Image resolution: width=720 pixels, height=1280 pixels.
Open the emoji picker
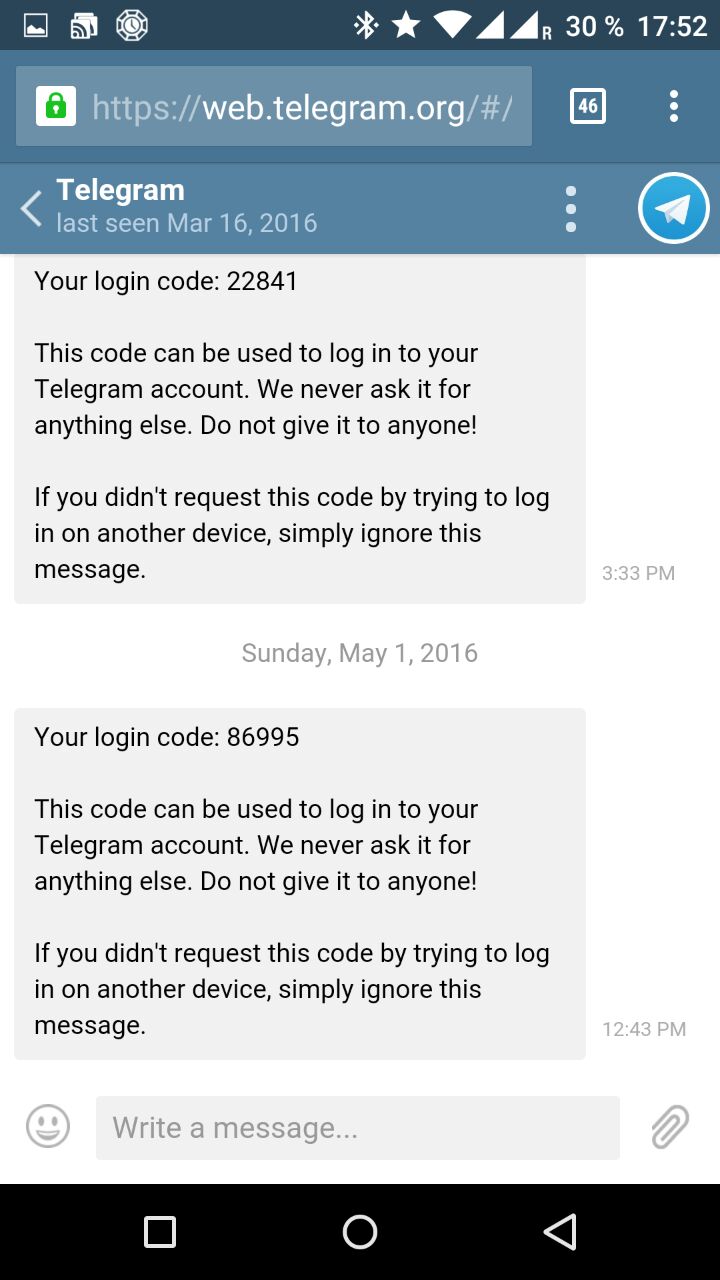click(48, 1127)
